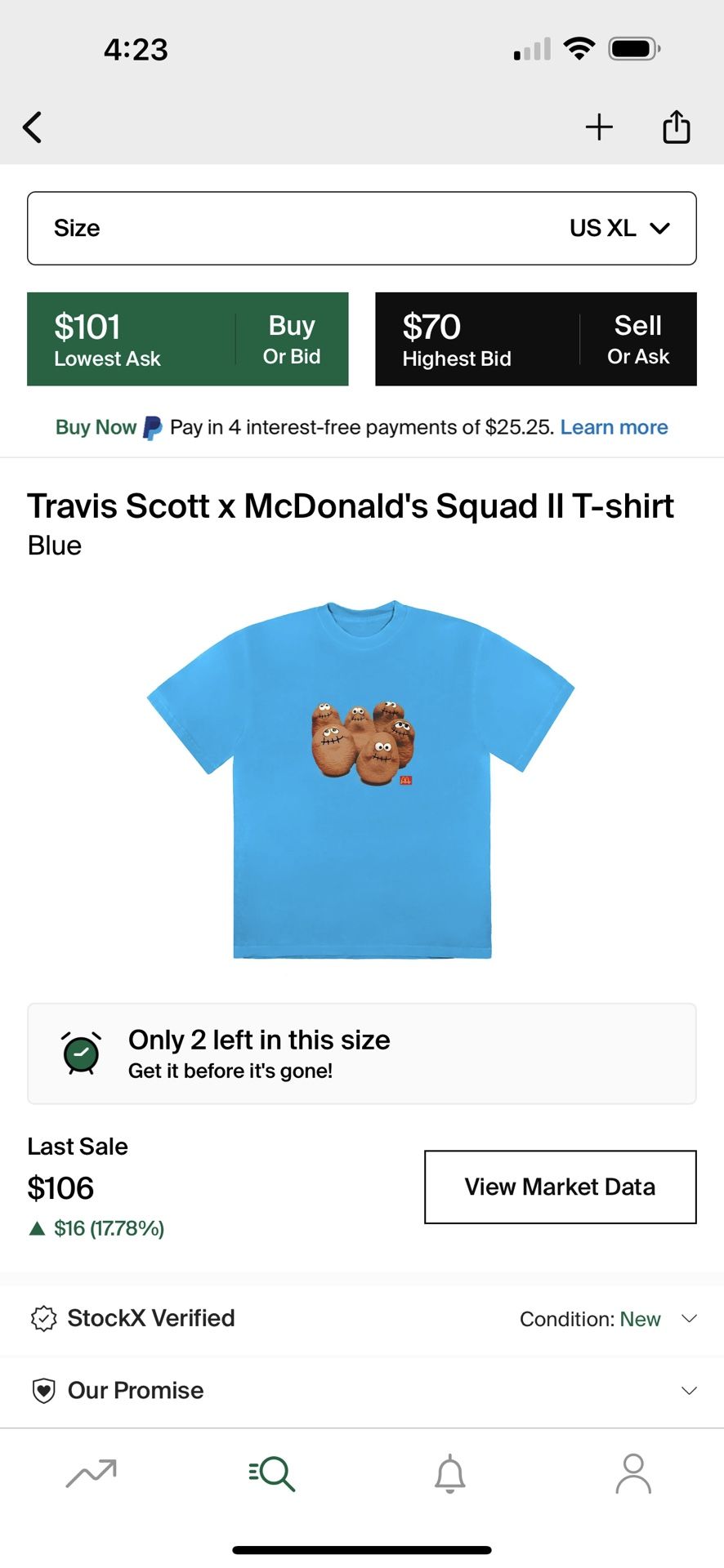Open Learn more about PayPal payments
The height and width of the screenshot is (1568, 724).
point(614,427)
